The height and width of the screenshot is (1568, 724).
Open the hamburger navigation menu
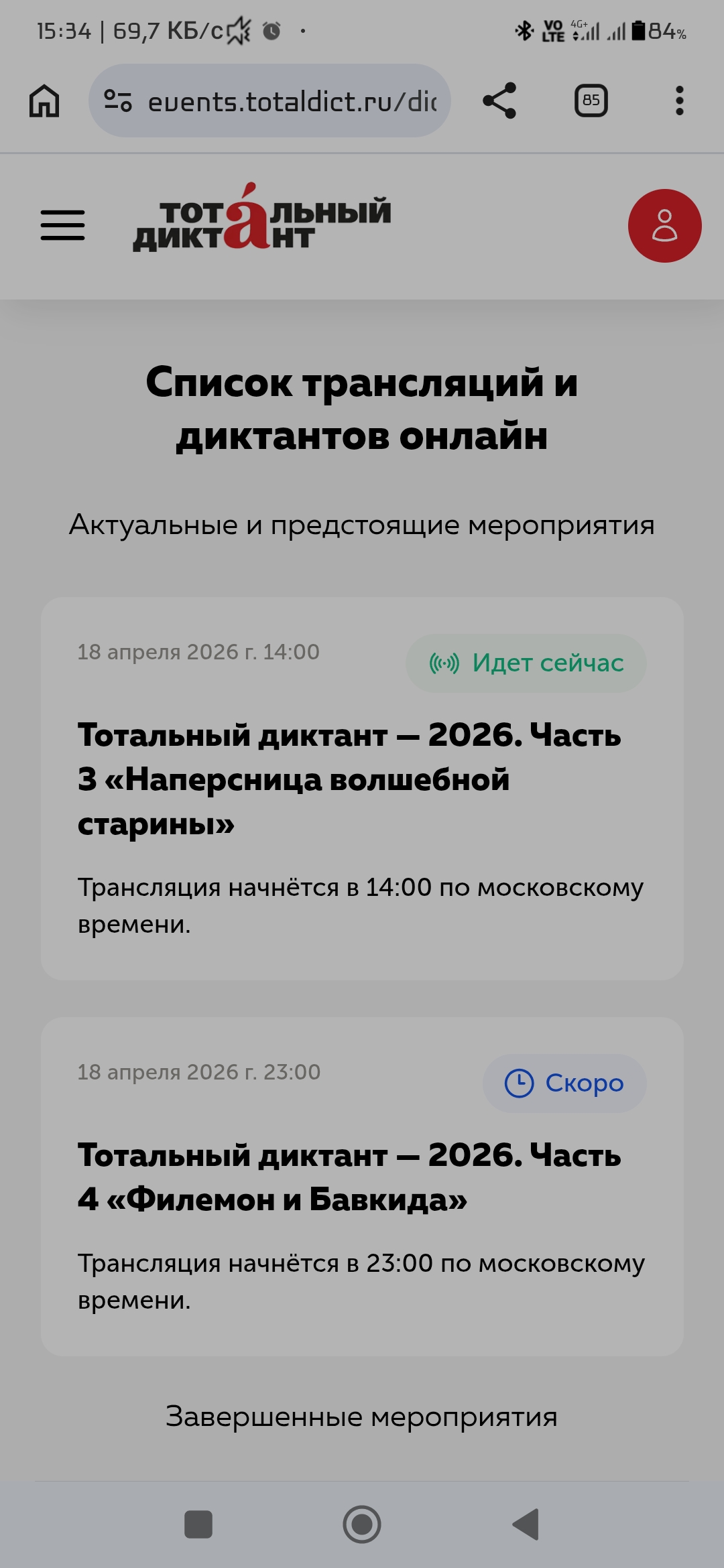tap(64, 226)
